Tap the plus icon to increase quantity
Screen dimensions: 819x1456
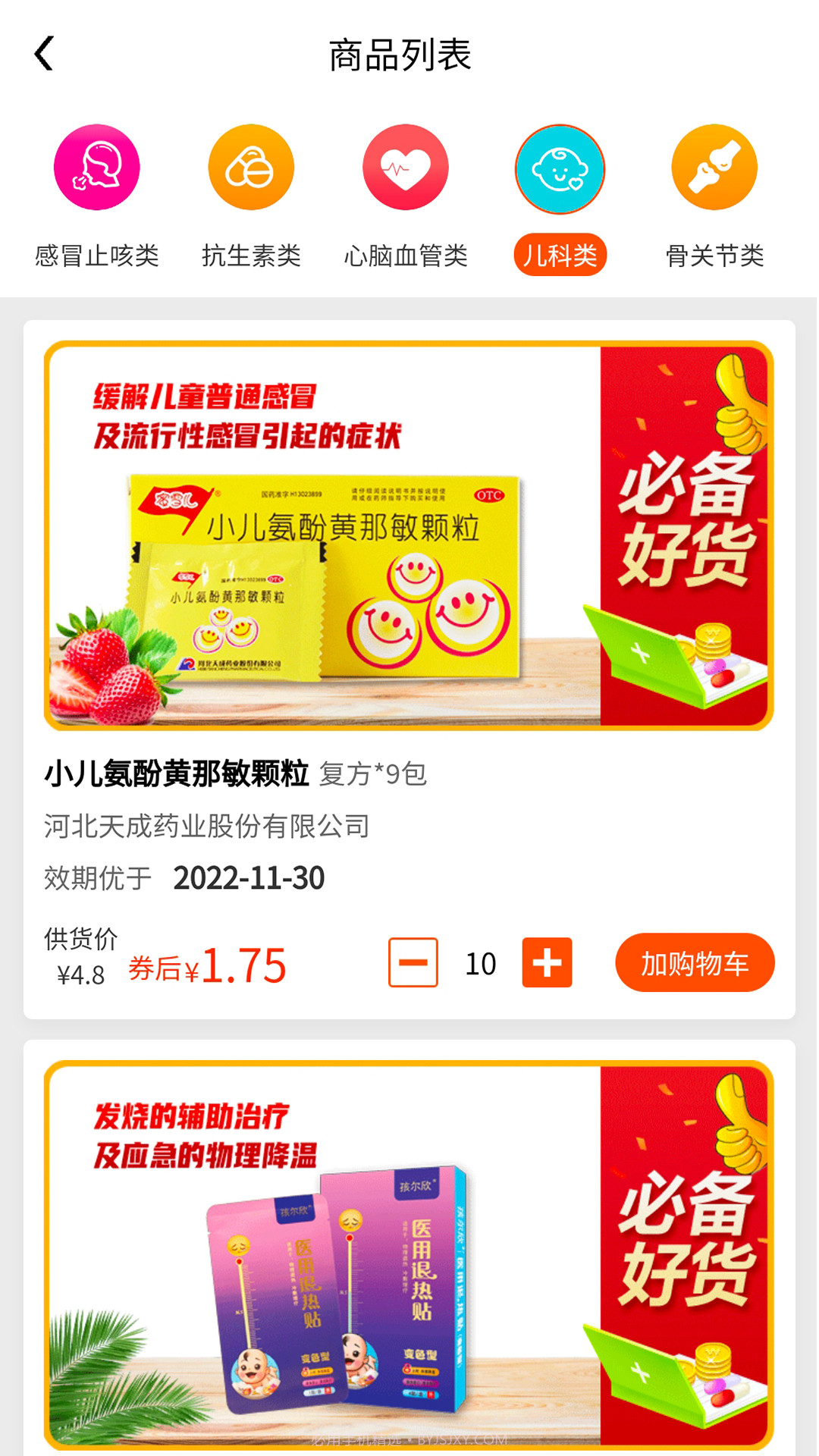click(x=548, y=962)
